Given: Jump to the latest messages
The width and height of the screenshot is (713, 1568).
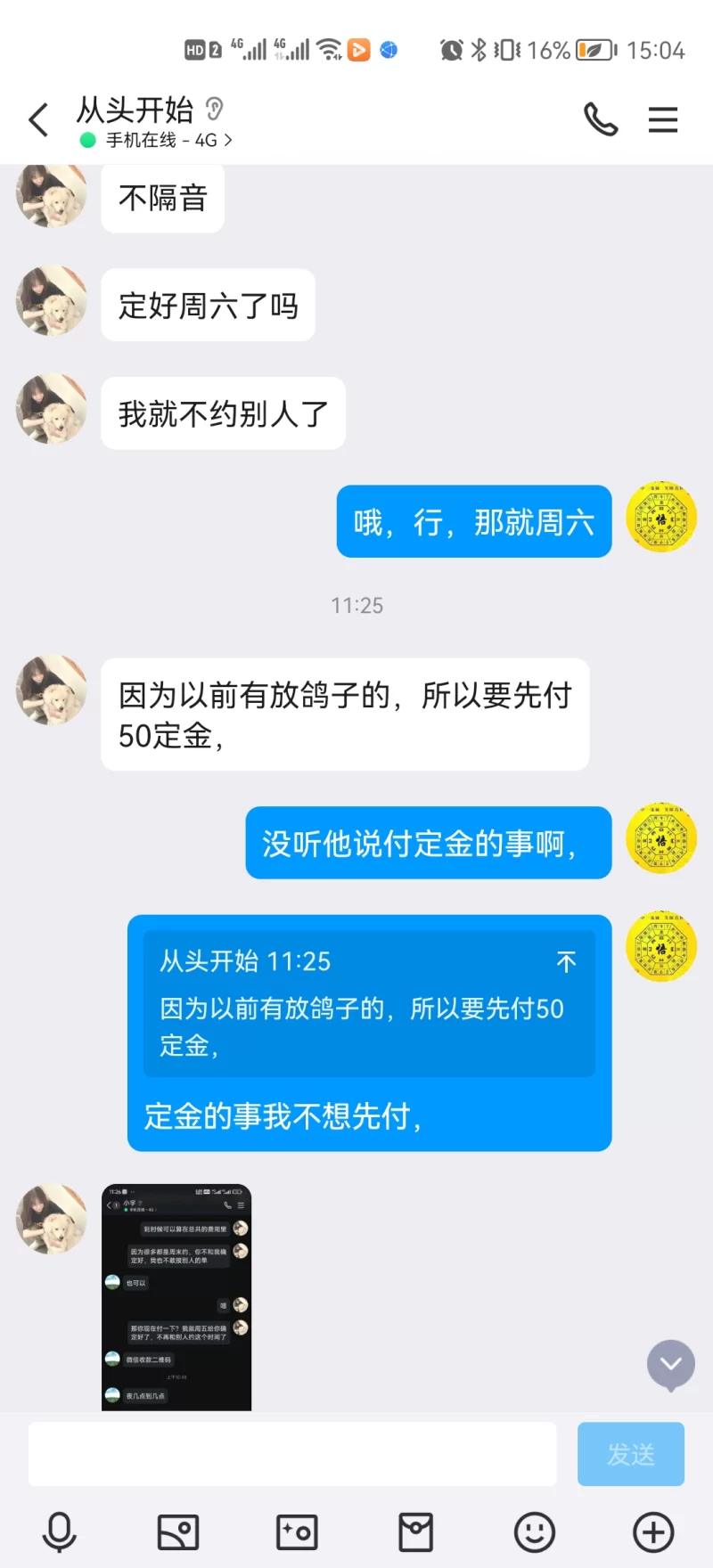Looking at the screenshot, I should pos(670,1364).
